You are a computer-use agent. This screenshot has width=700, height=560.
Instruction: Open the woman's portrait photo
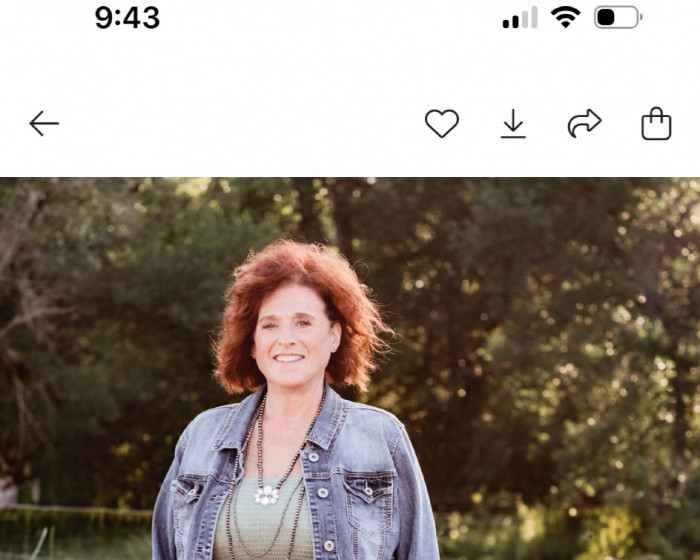point(350,369)
